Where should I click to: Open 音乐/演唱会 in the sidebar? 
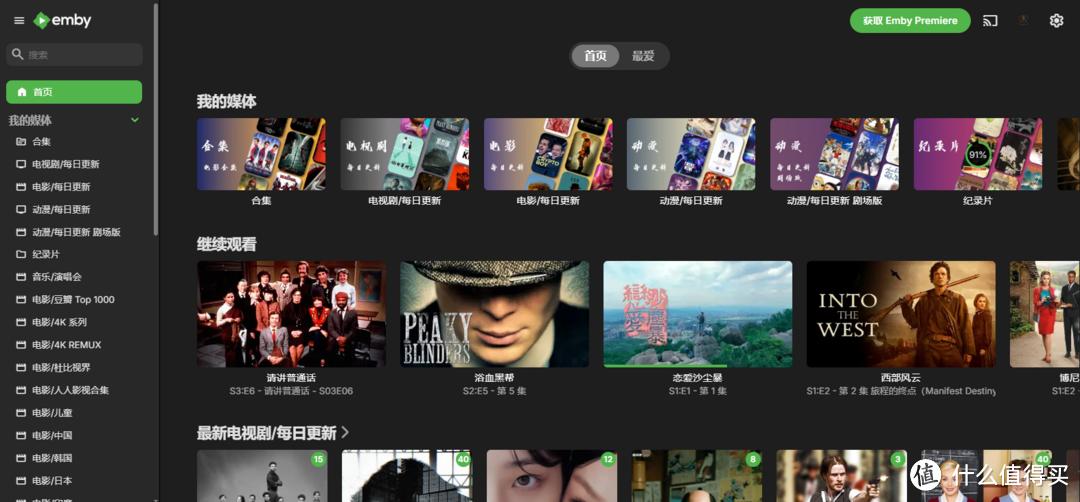[x=56, y=277]
